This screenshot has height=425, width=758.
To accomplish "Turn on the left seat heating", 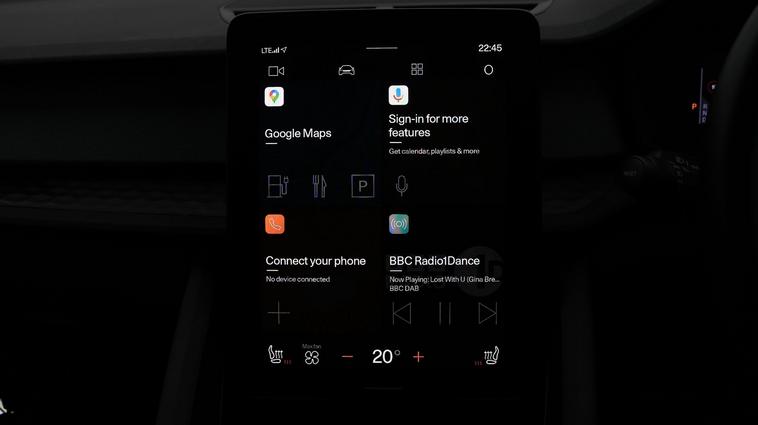I will [277, 356].
